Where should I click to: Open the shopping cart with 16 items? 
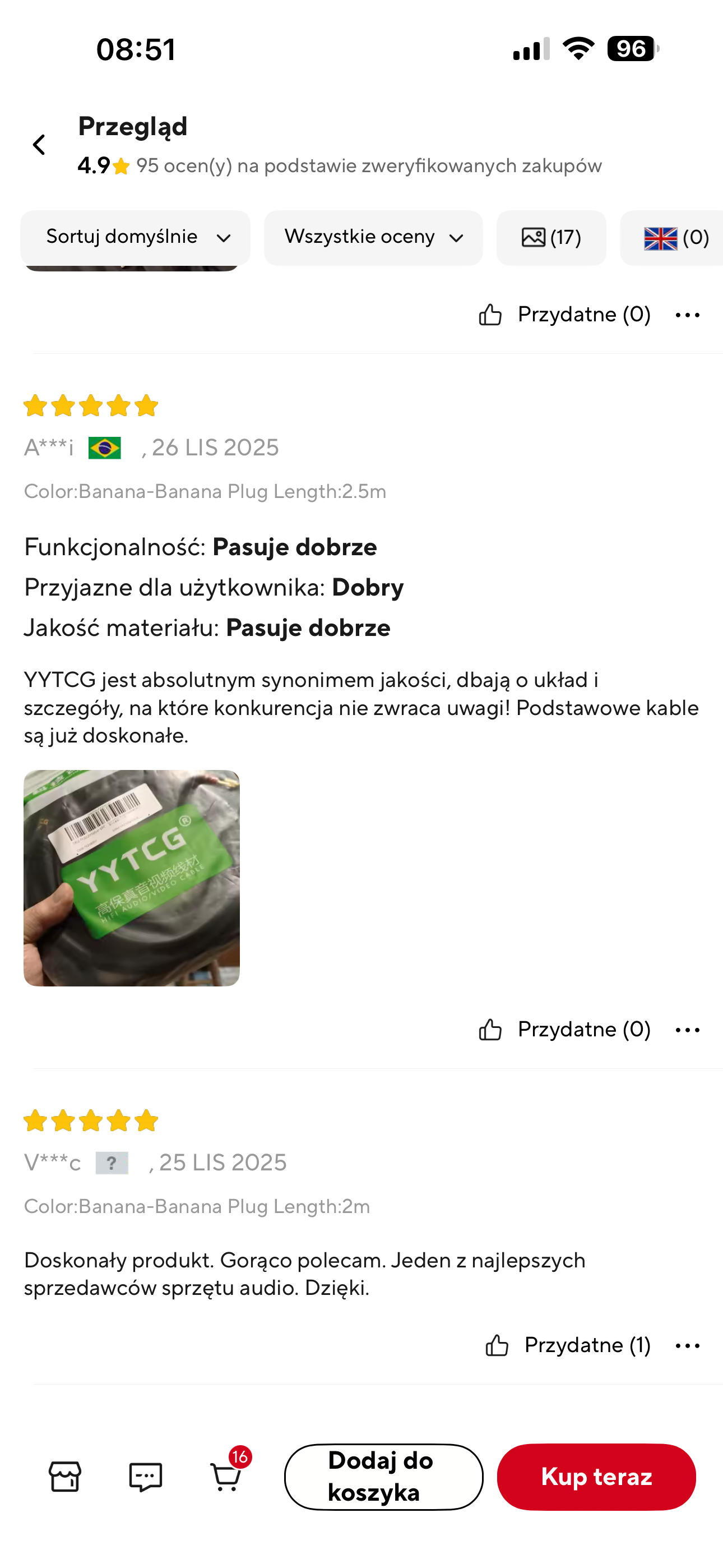[x=226, y=1477]
